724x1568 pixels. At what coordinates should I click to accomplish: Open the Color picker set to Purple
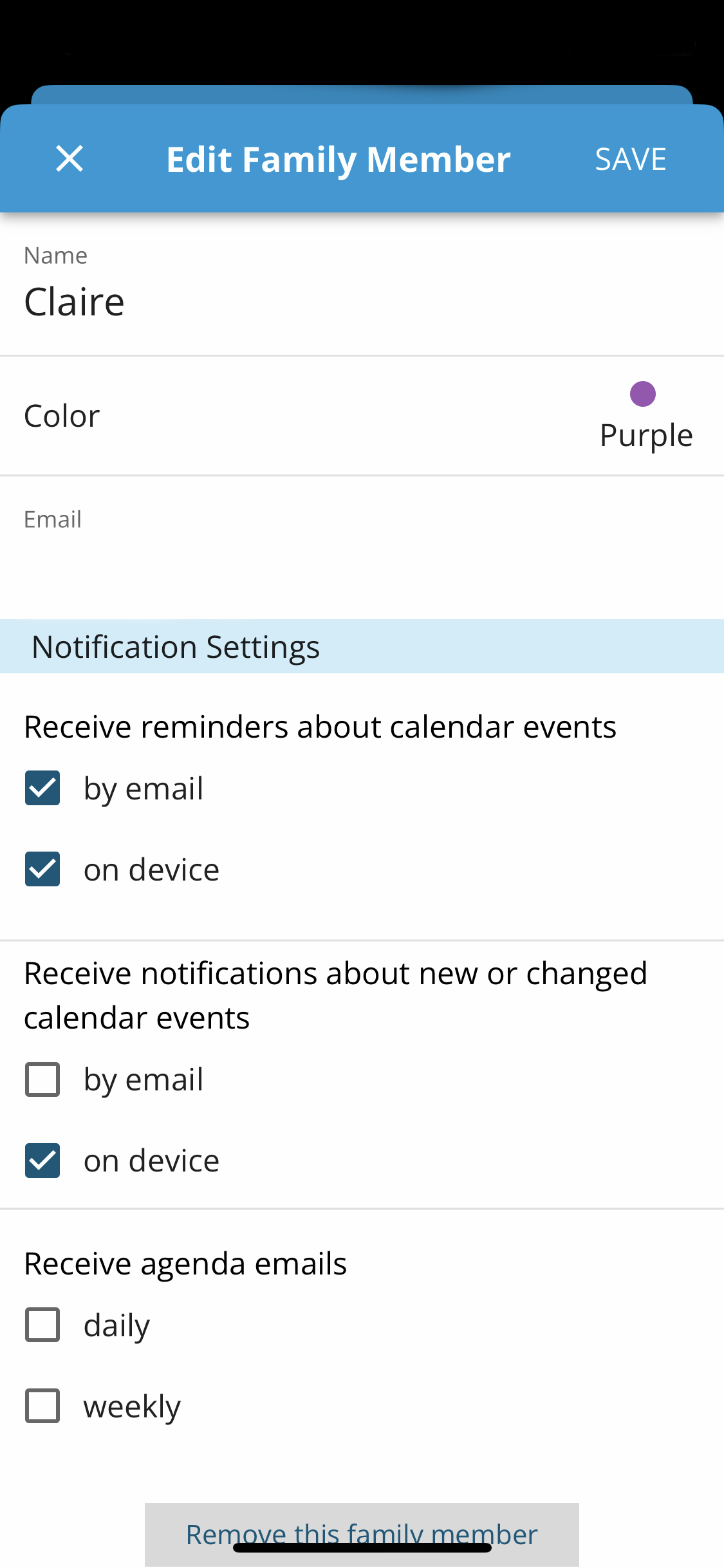tap(362, 416)
